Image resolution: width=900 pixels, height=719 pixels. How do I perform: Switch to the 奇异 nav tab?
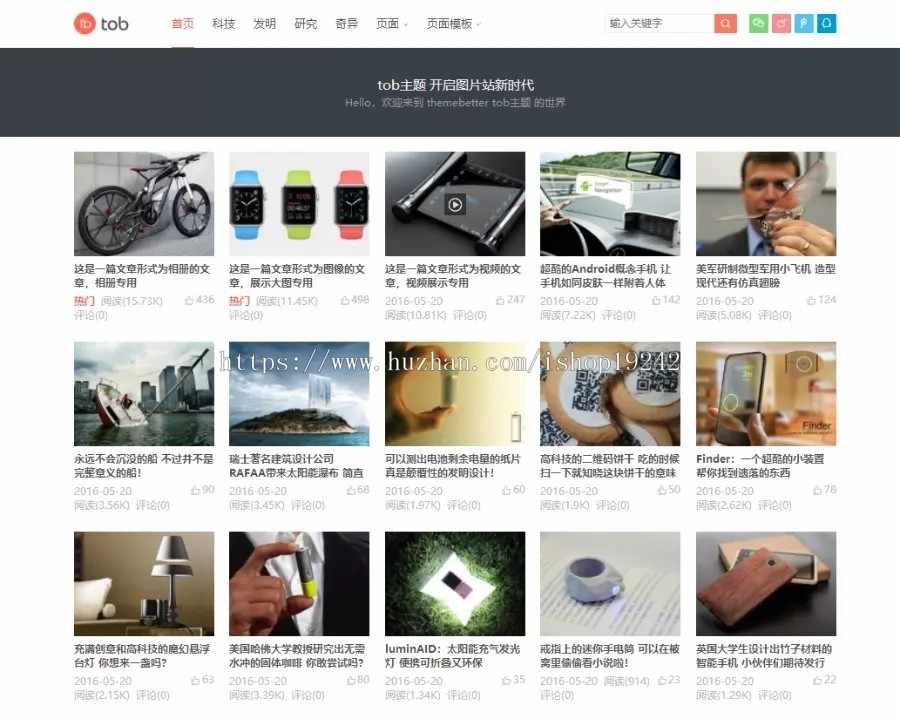[346, 23]
